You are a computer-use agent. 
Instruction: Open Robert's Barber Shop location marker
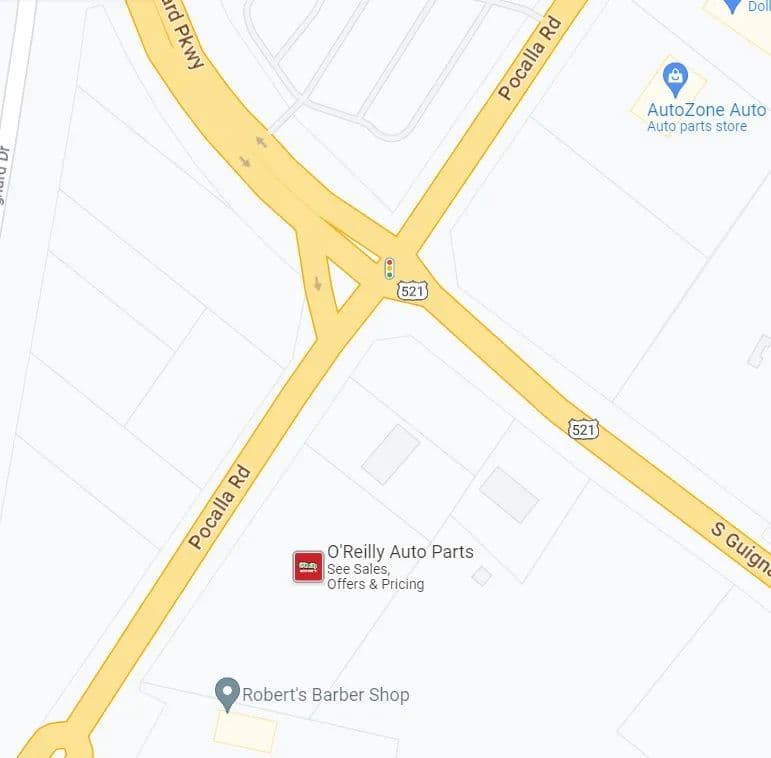pyautogui.click(x=228, y=692)
